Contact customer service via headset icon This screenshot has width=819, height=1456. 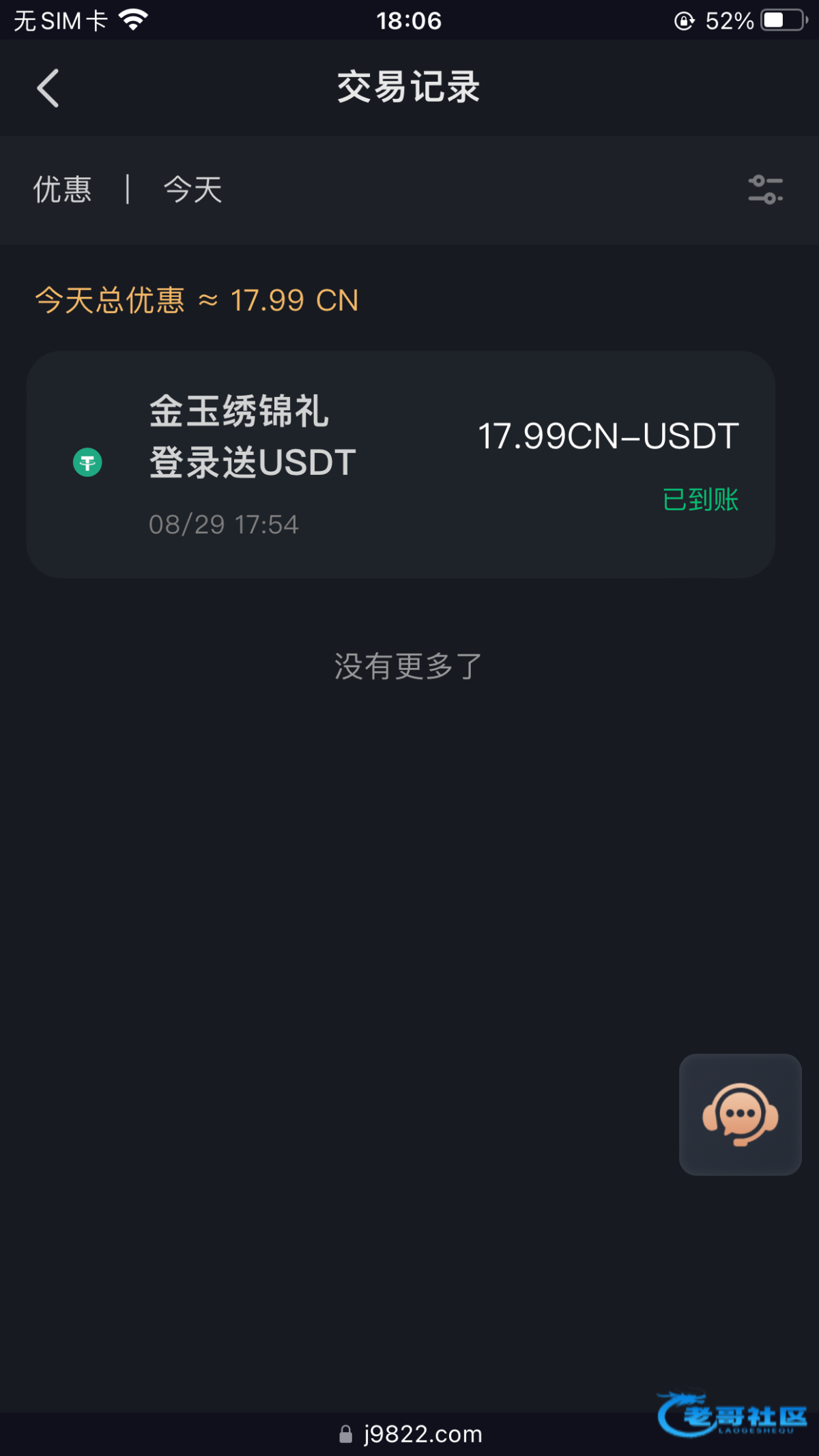740,1114
